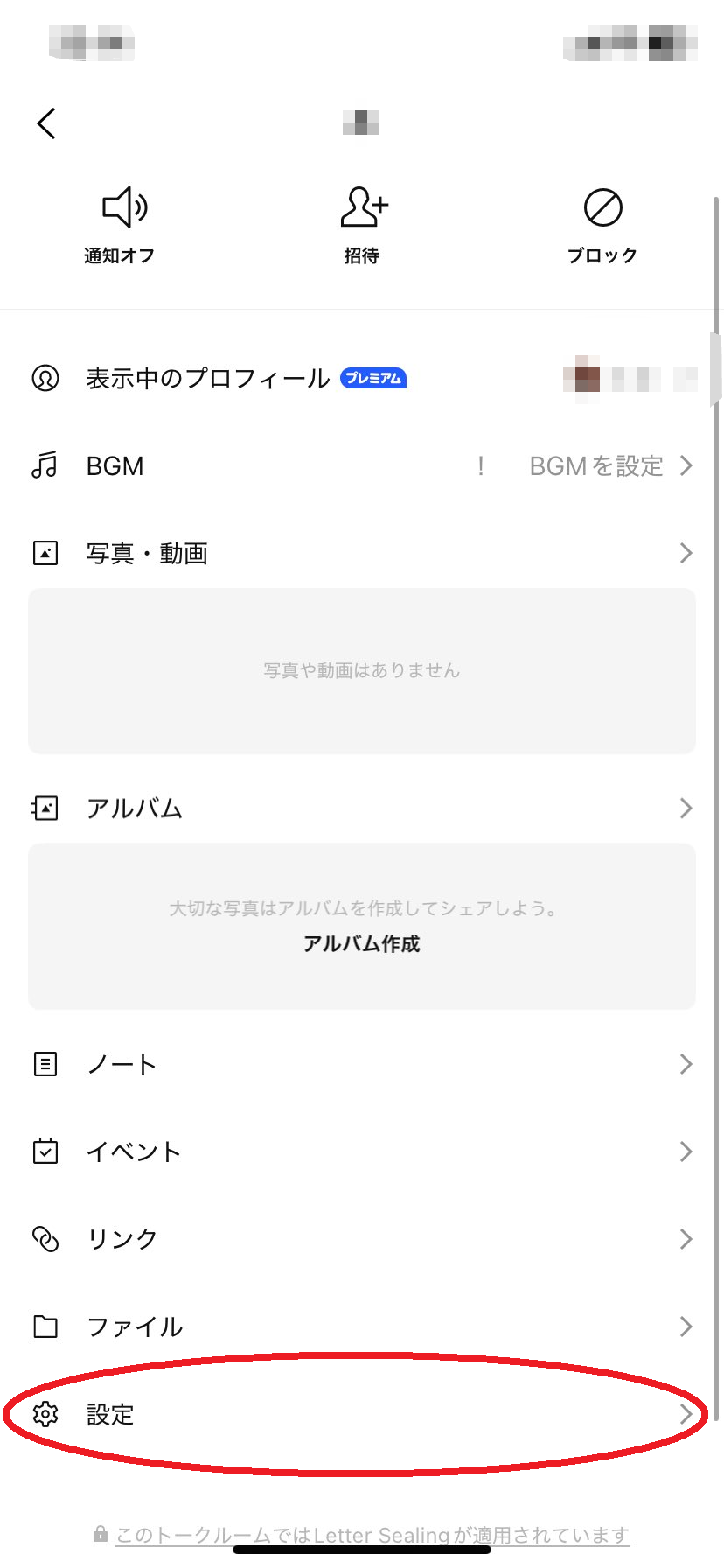Expand the BGMを設定 chevron

687,465
